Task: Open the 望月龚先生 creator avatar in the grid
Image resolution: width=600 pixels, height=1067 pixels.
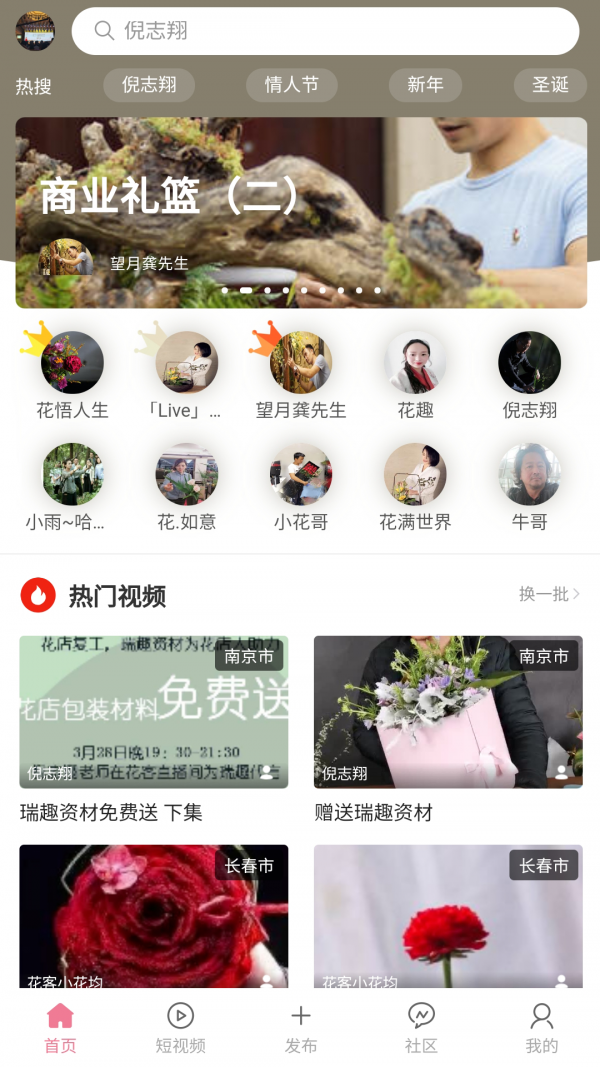Action: tap(301, 363)
